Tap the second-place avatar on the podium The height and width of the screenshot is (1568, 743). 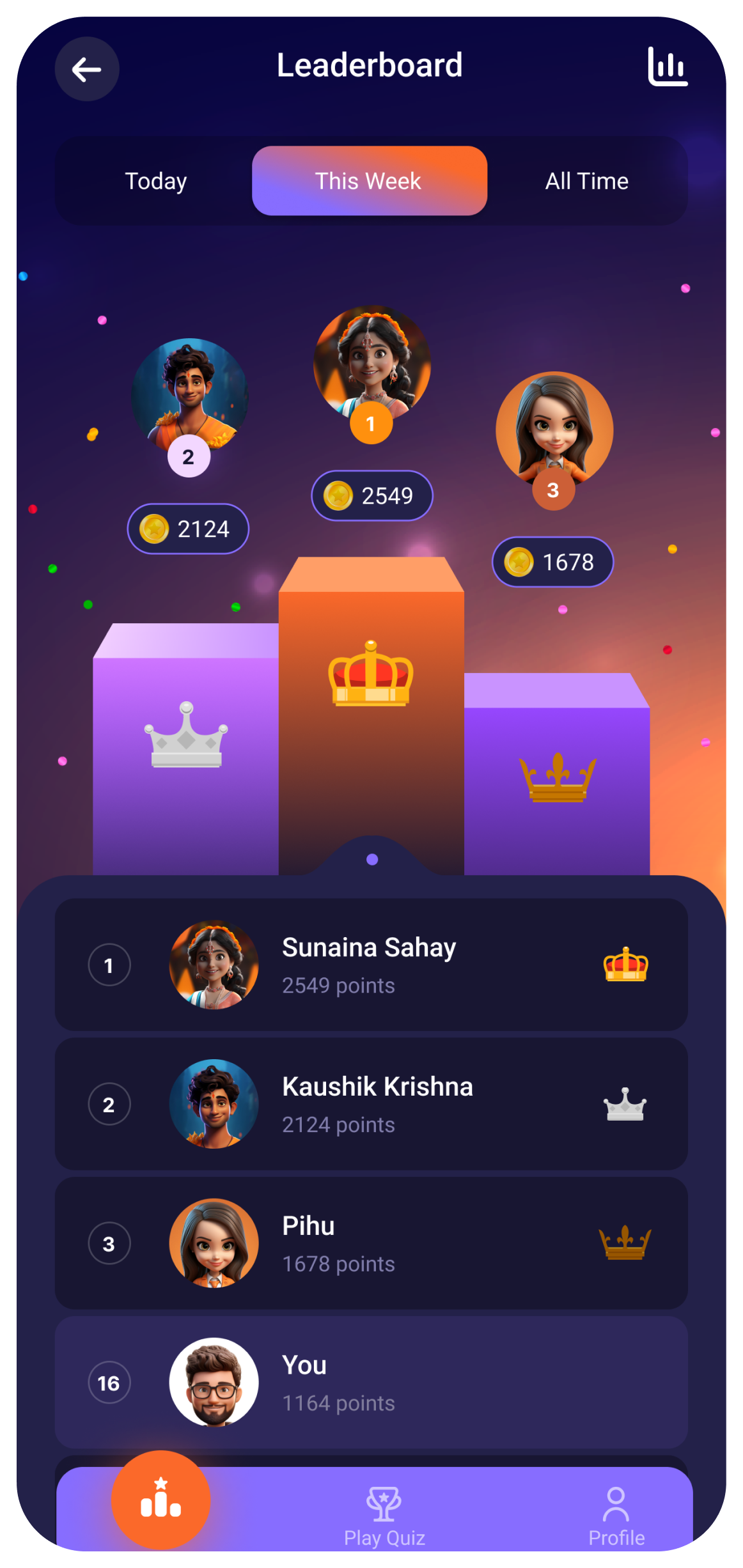tap(190, 397)
